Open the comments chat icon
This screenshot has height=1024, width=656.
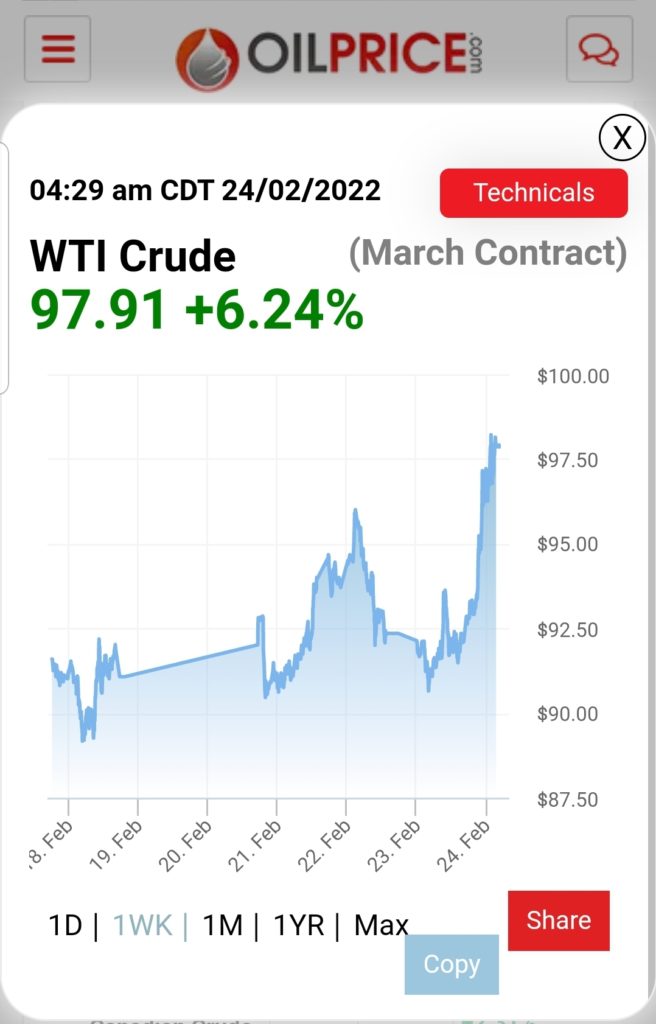pos(598,49)
